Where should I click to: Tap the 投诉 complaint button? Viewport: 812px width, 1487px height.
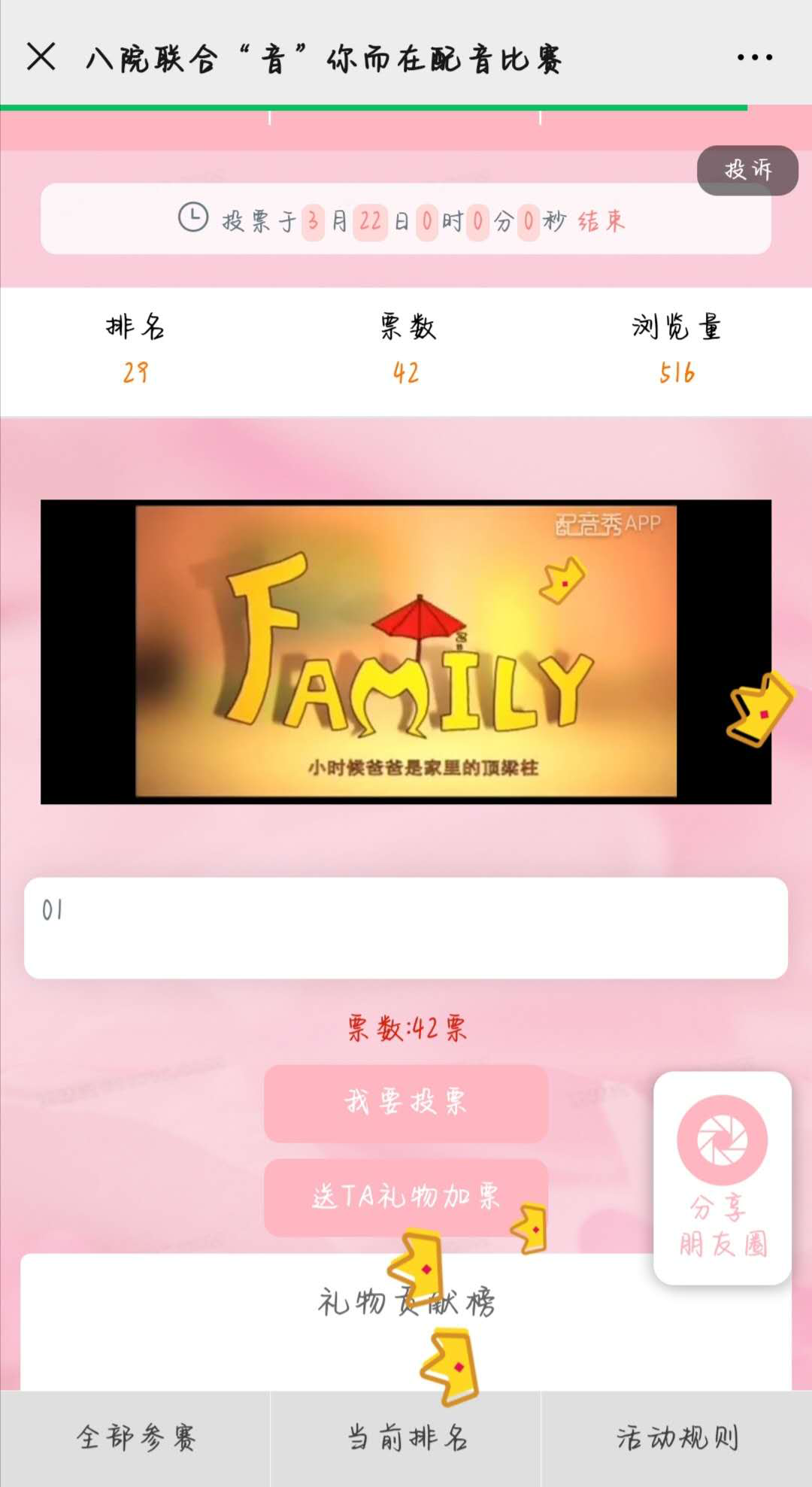click(x=747, y=170)
